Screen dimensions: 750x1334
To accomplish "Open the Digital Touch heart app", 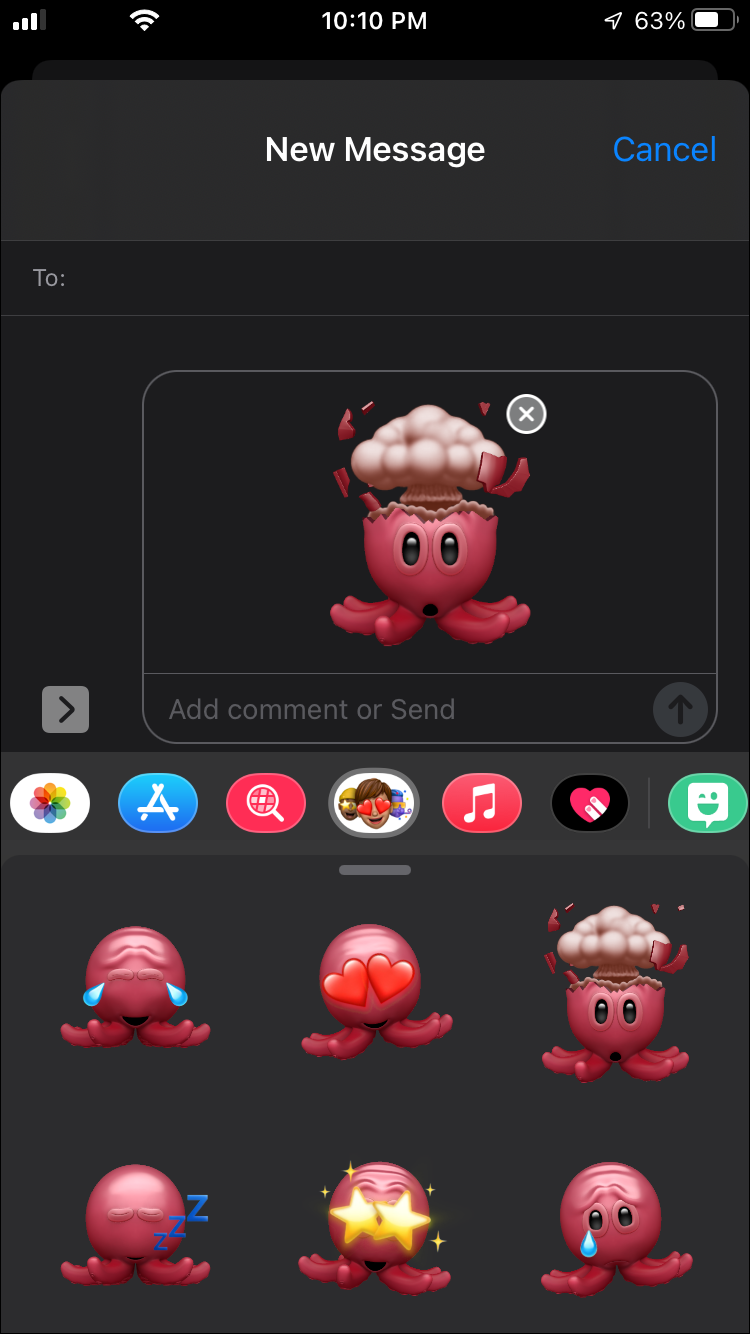I will coord(590,803).
